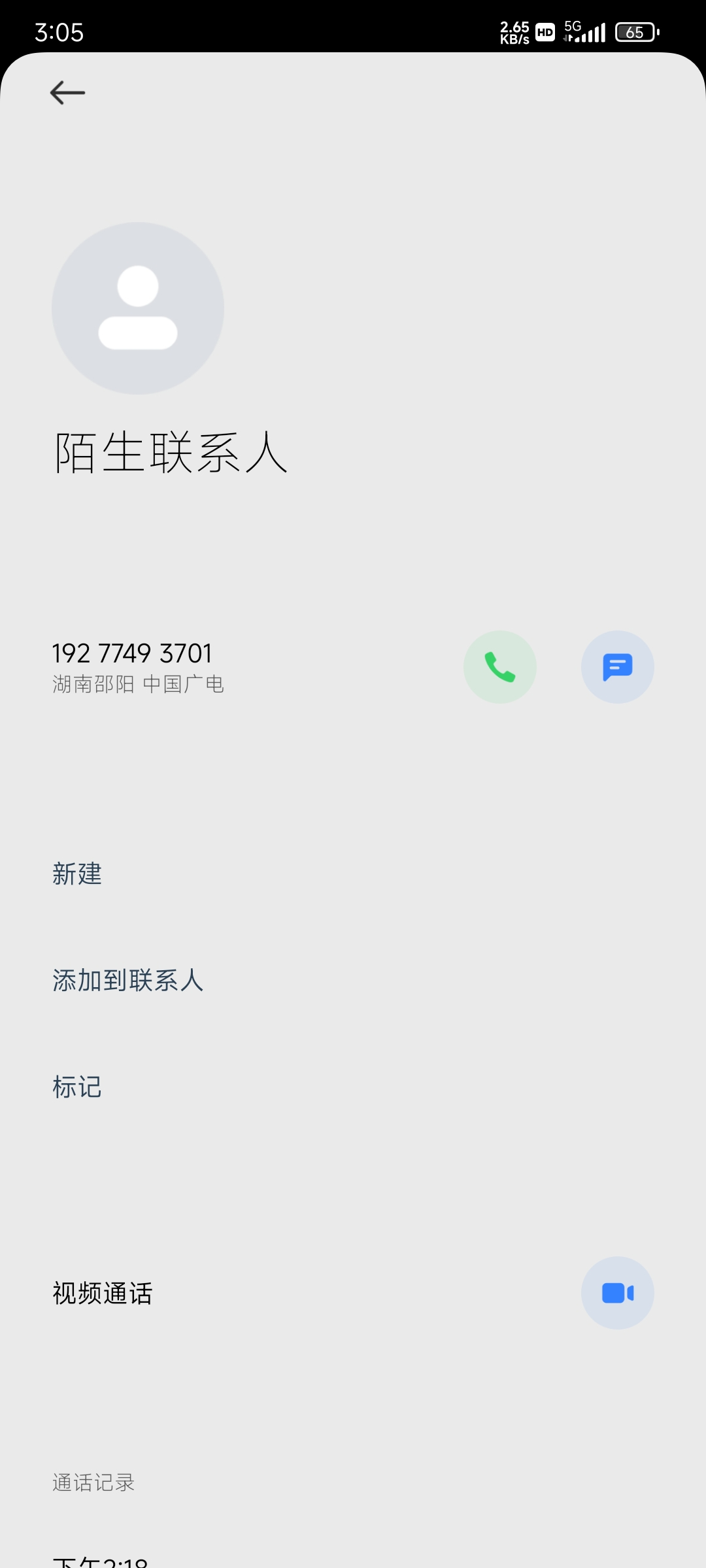Open 添加到联系人 option
The image size is (706, 1568).
128,980
